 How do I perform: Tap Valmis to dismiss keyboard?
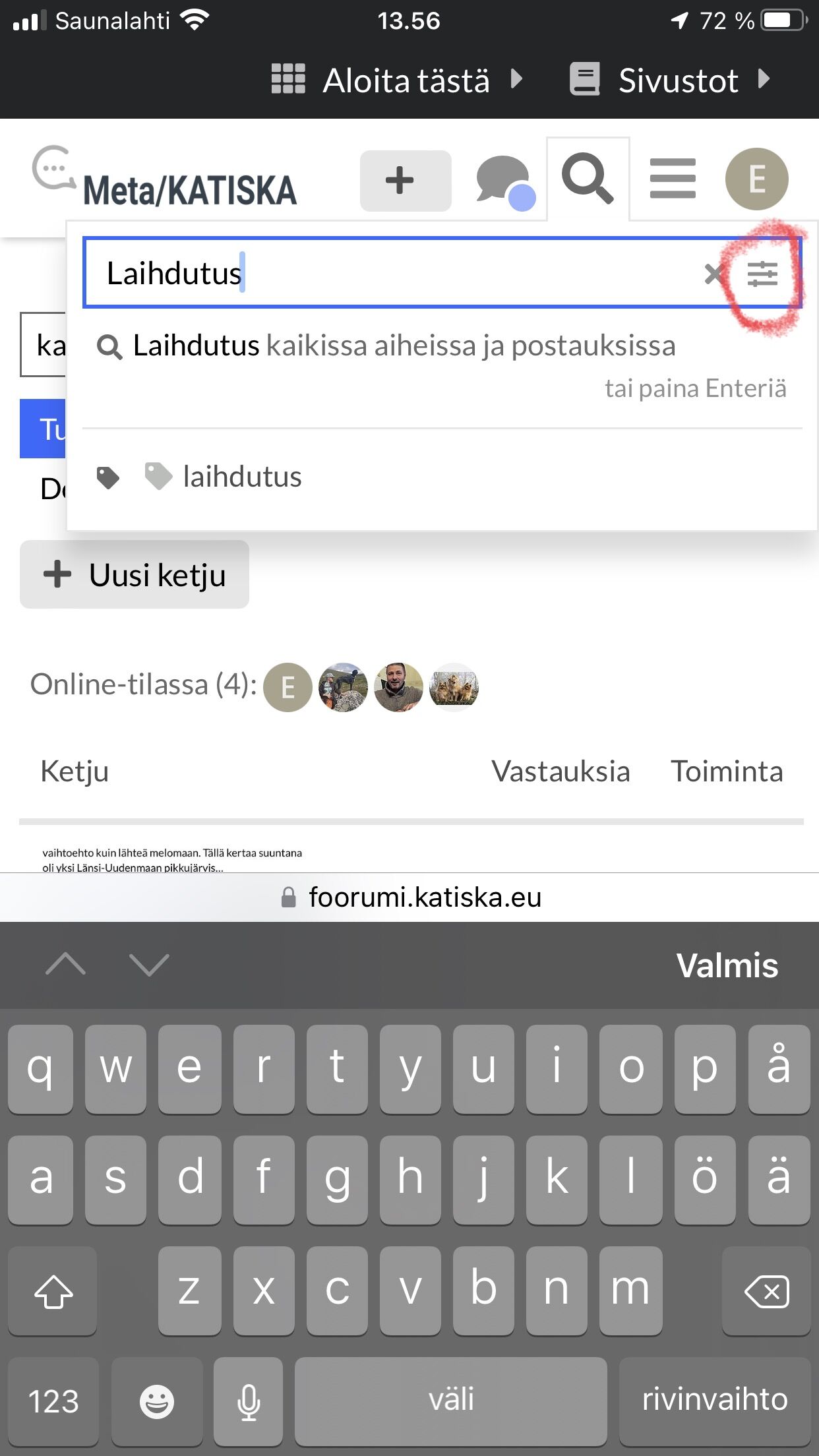coord(727,965)
